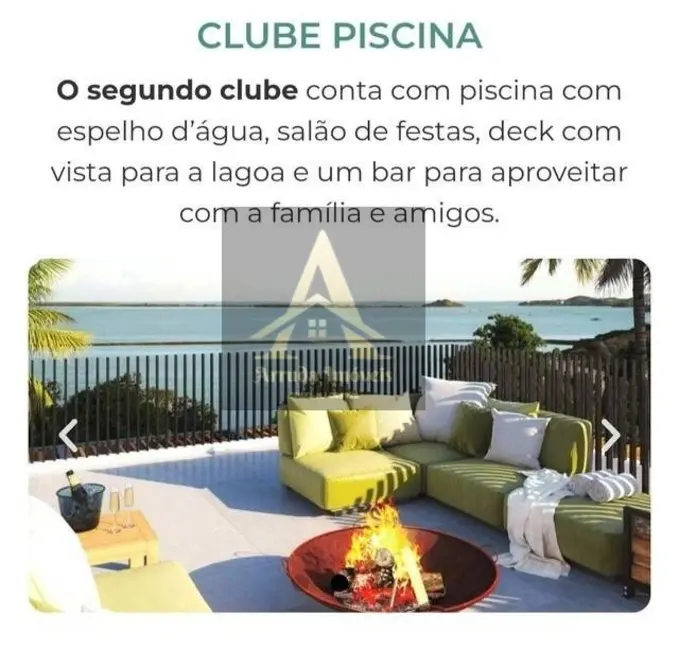Show the previous carousel photo
The image size is (679, 650).
(68, 436)
